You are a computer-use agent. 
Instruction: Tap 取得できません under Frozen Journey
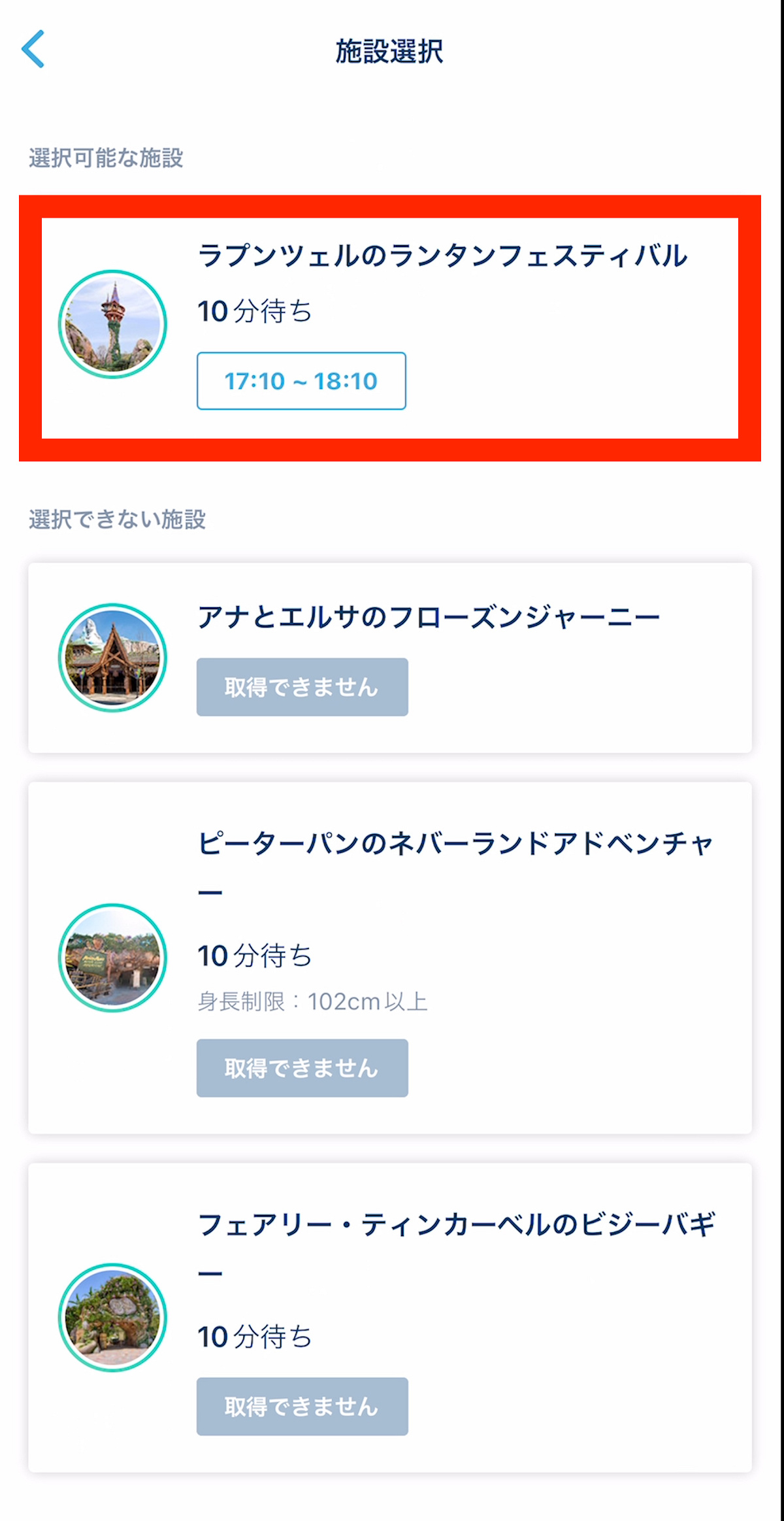coord(302,686)
